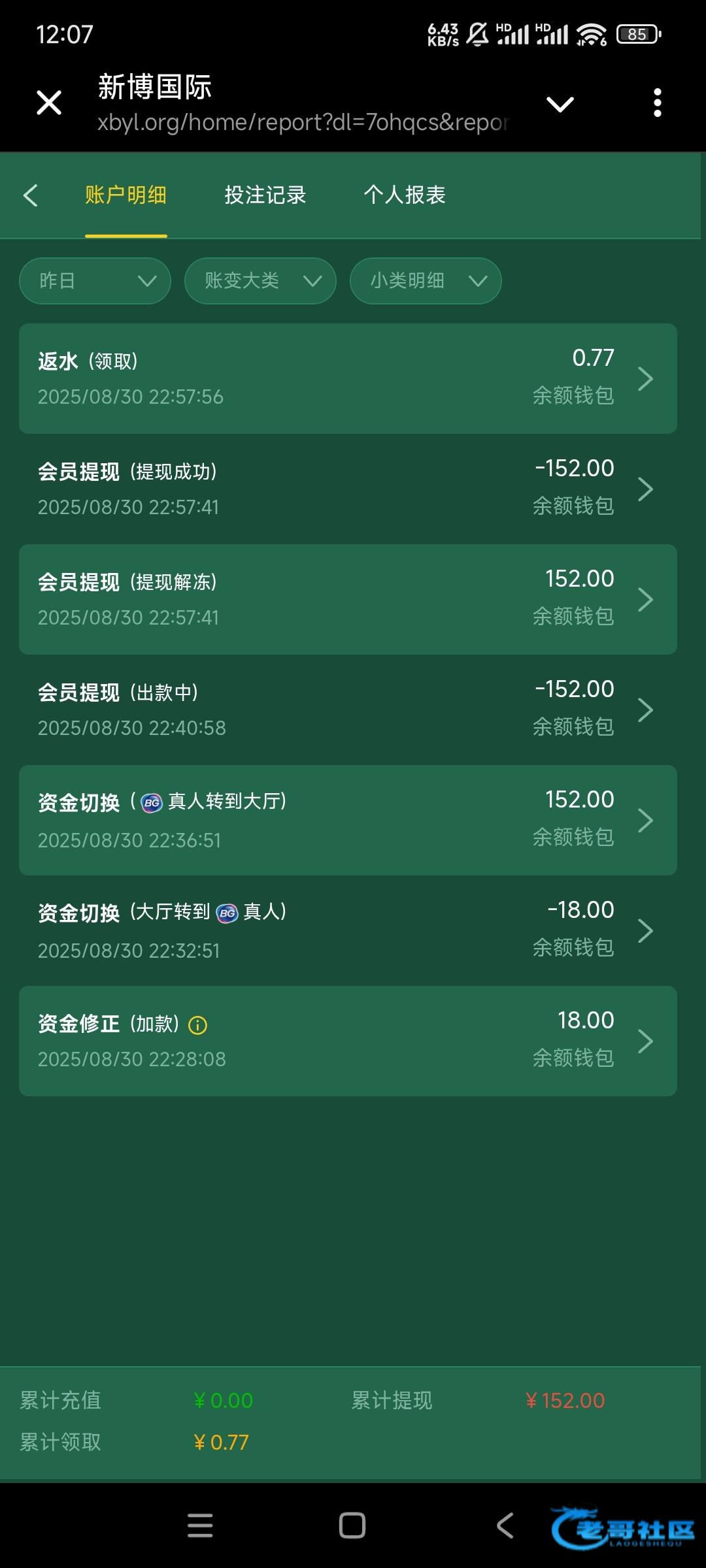Expand the page title dropdown arrow
Screen dimensions: 706x1568
click(560, 104)
